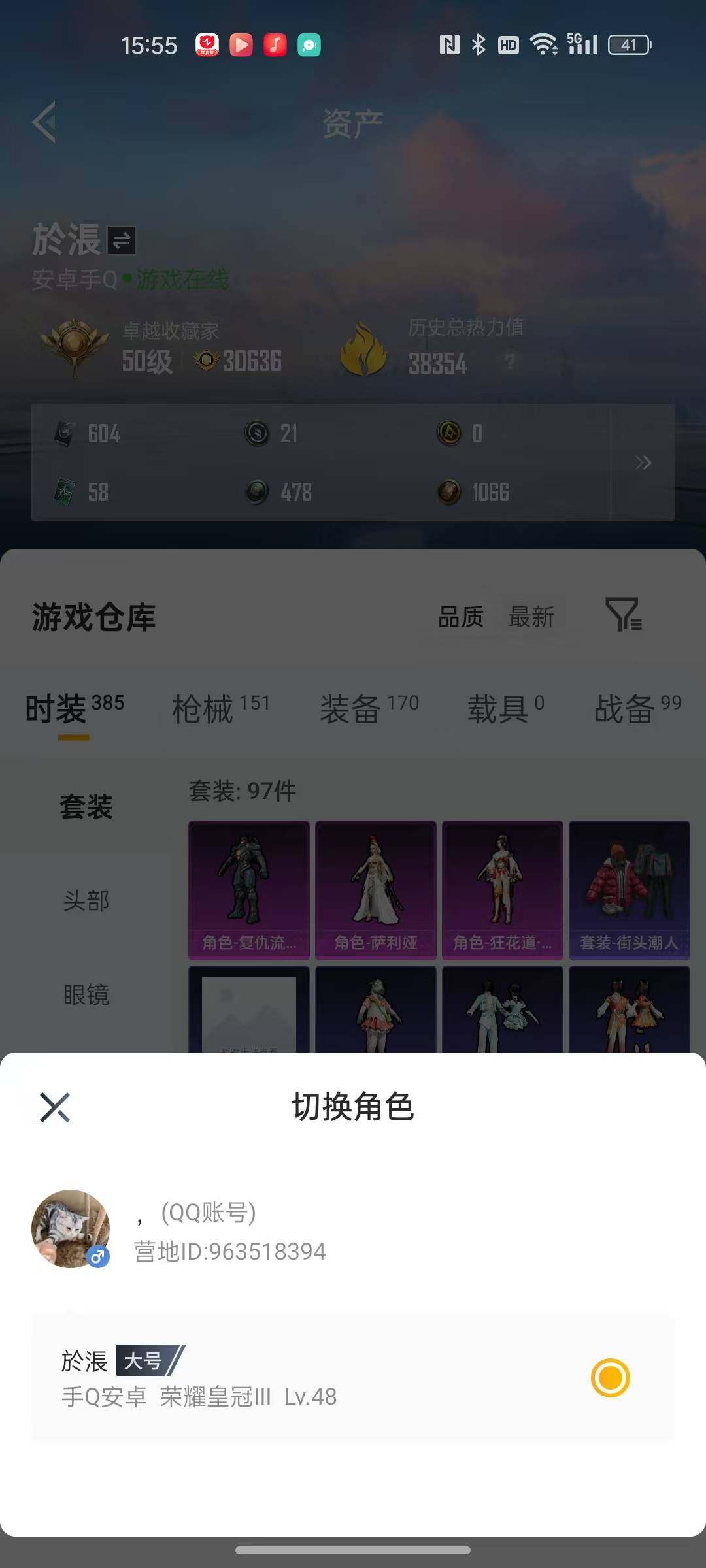Viewport: 706px width, 1568px height.
Task: Toggle sorting to 最新
Action: pyautogui.click(x=532, y=617)
